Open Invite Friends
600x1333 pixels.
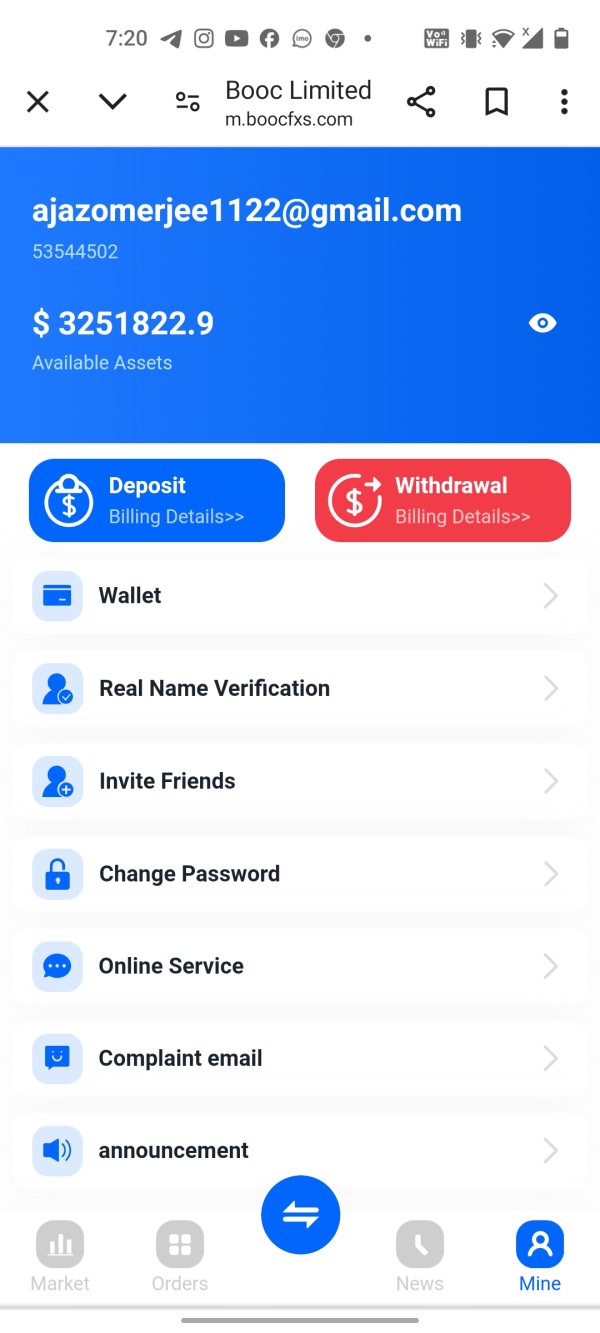pos(300,781)
